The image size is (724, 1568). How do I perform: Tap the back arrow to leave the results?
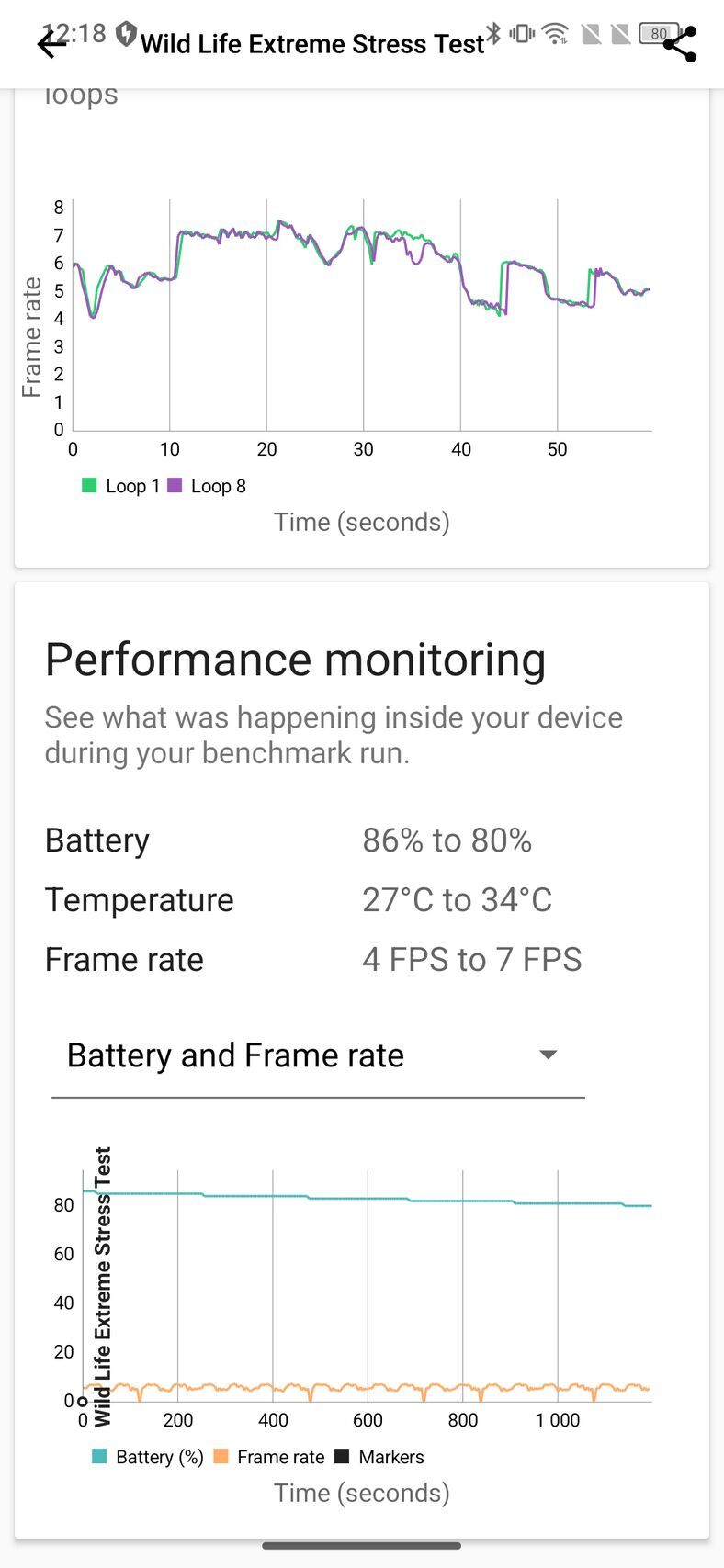coord(51,43)
